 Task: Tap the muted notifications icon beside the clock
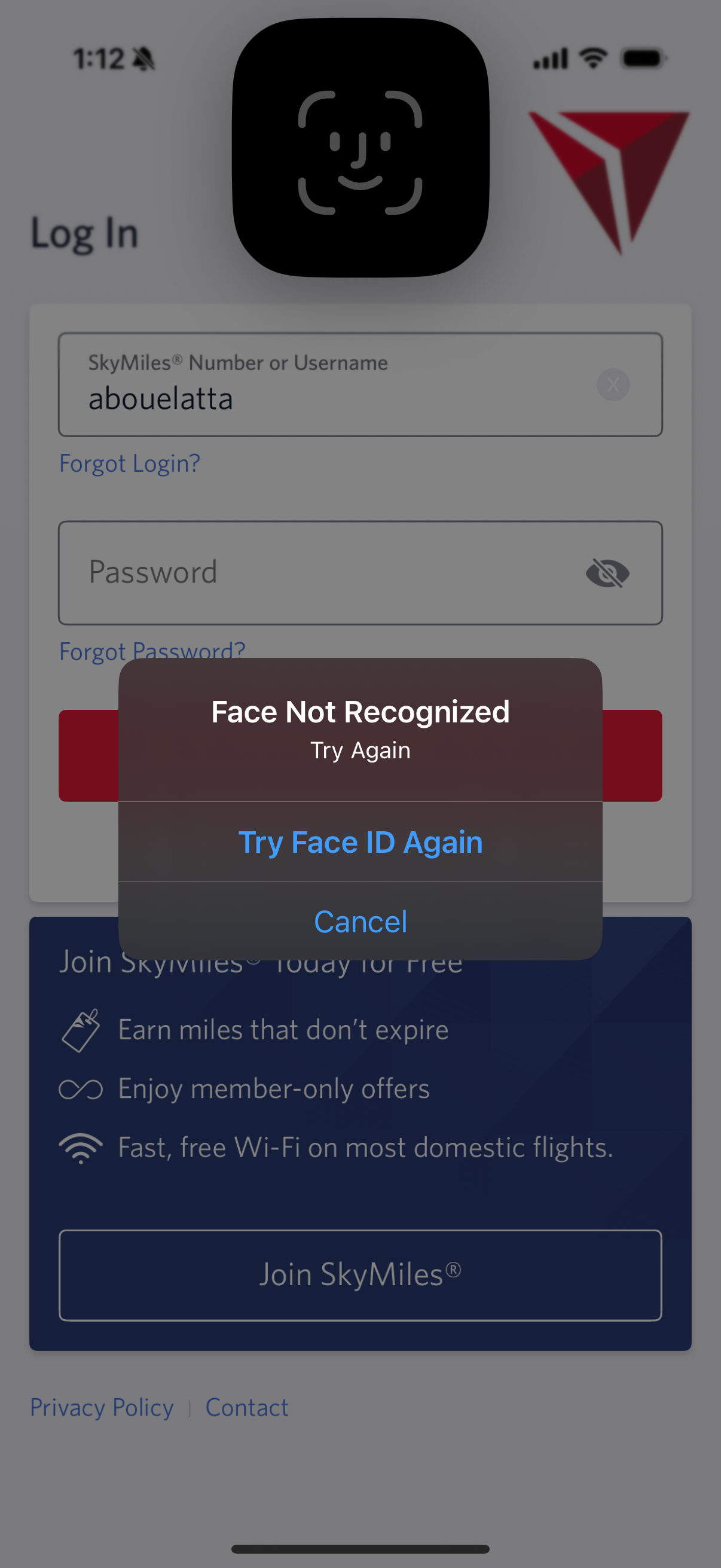click(144, 58)
